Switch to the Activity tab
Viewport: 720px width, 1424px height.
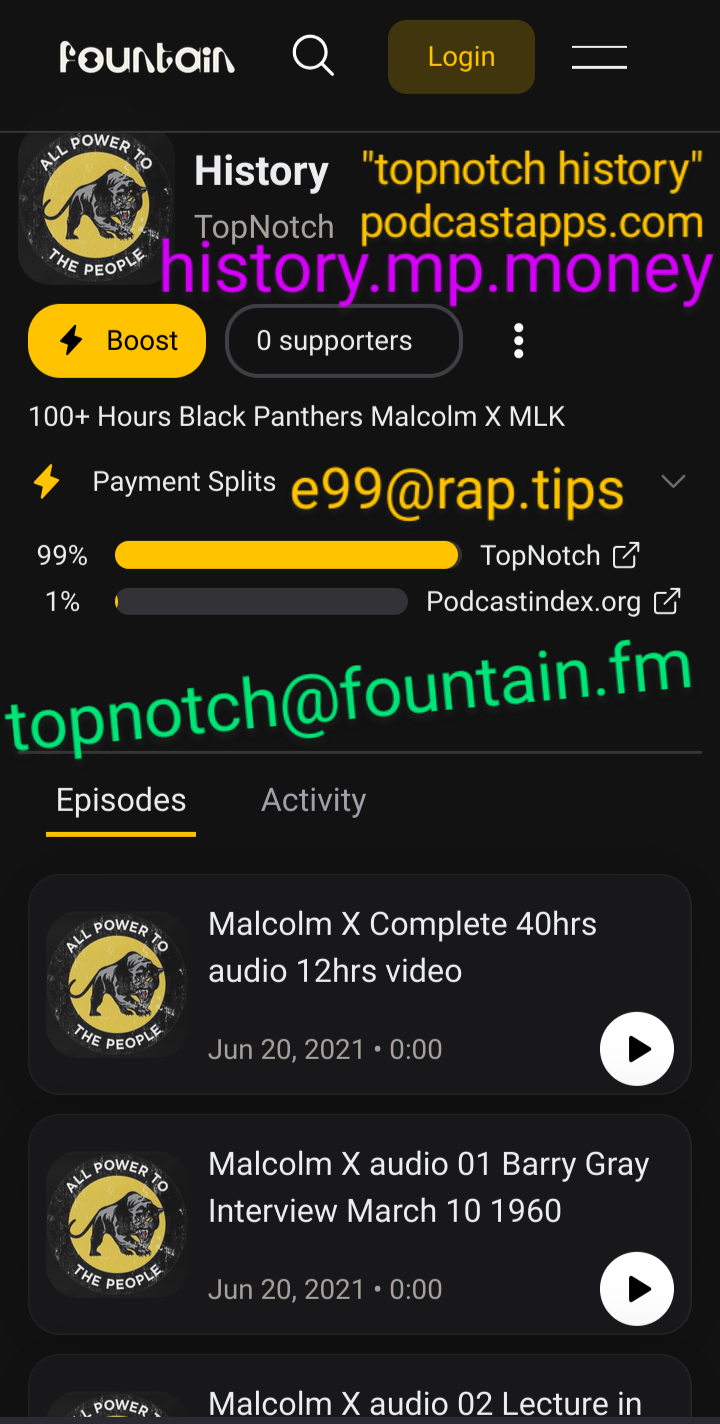coord(314,800)
